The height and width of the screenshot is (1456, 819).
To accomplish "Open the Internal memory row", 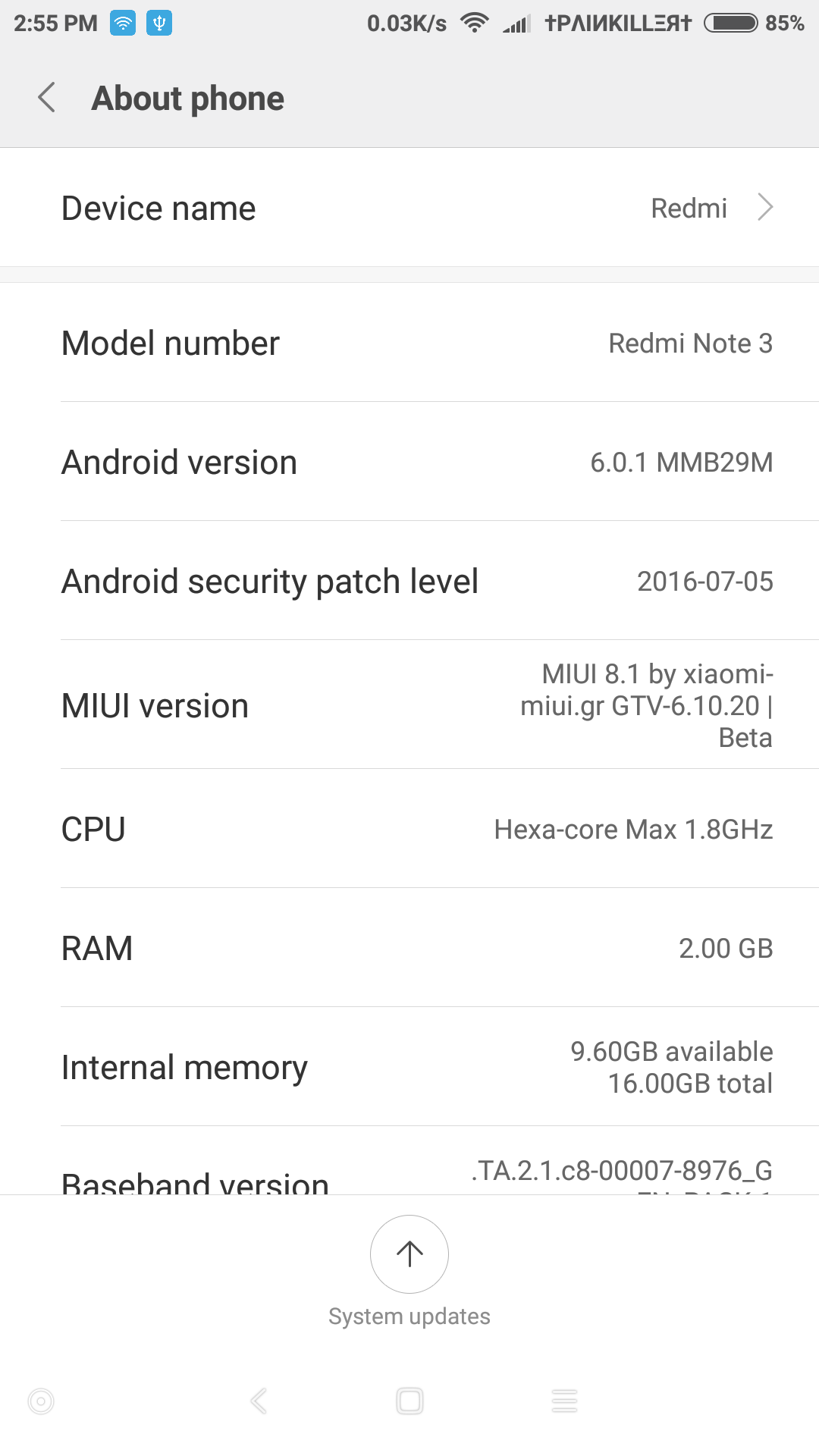I will click(409, 1067).
